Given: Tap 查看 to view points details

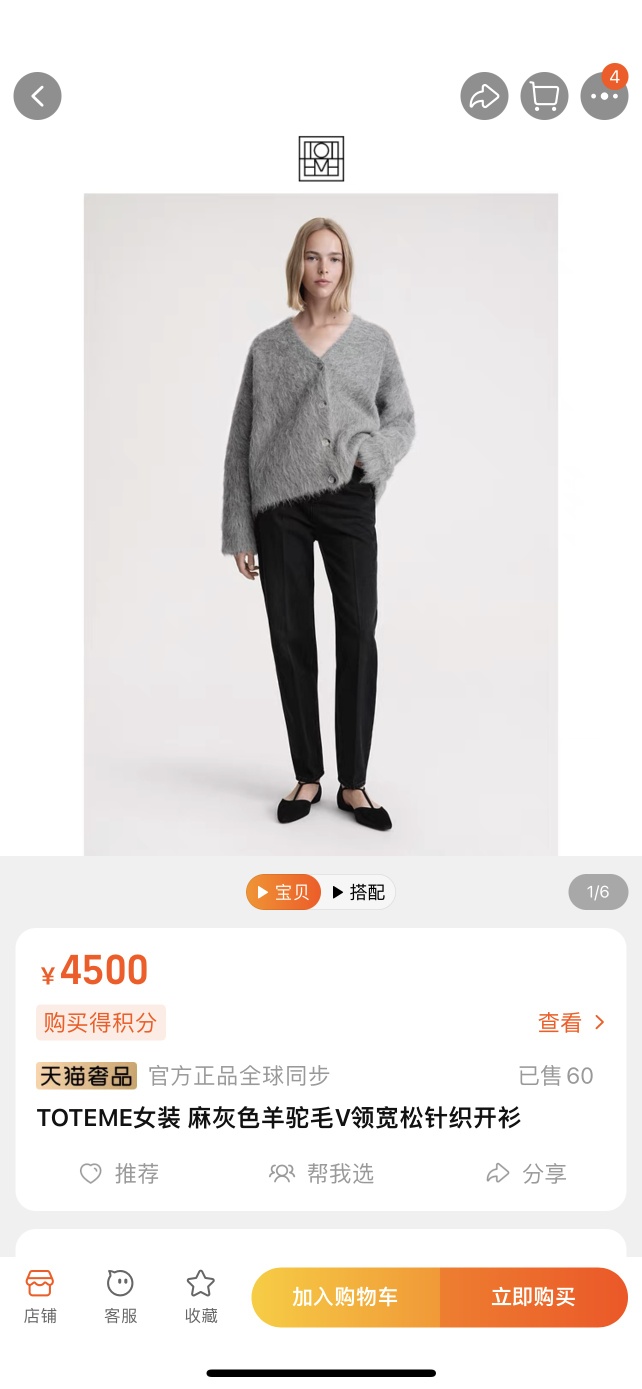Looking at the screenshot, I should coord(571,1022).
